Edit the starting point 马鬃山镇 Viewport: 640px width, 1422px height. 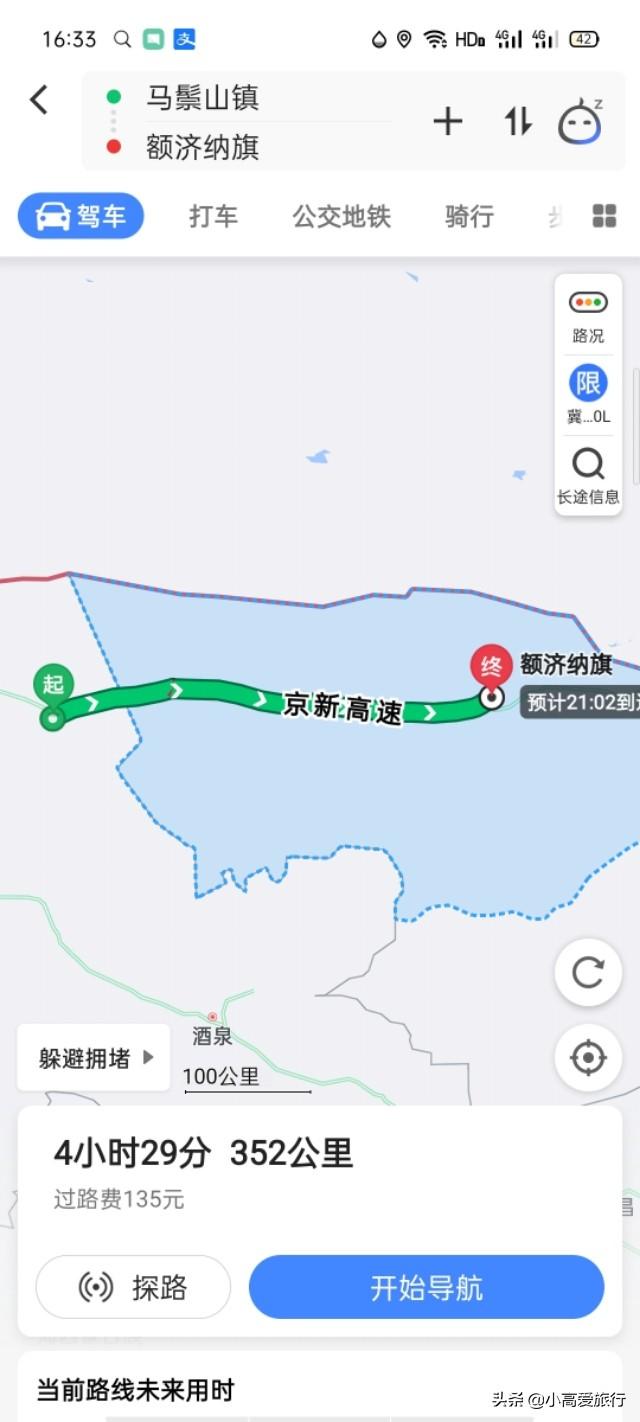pos(203,97)
